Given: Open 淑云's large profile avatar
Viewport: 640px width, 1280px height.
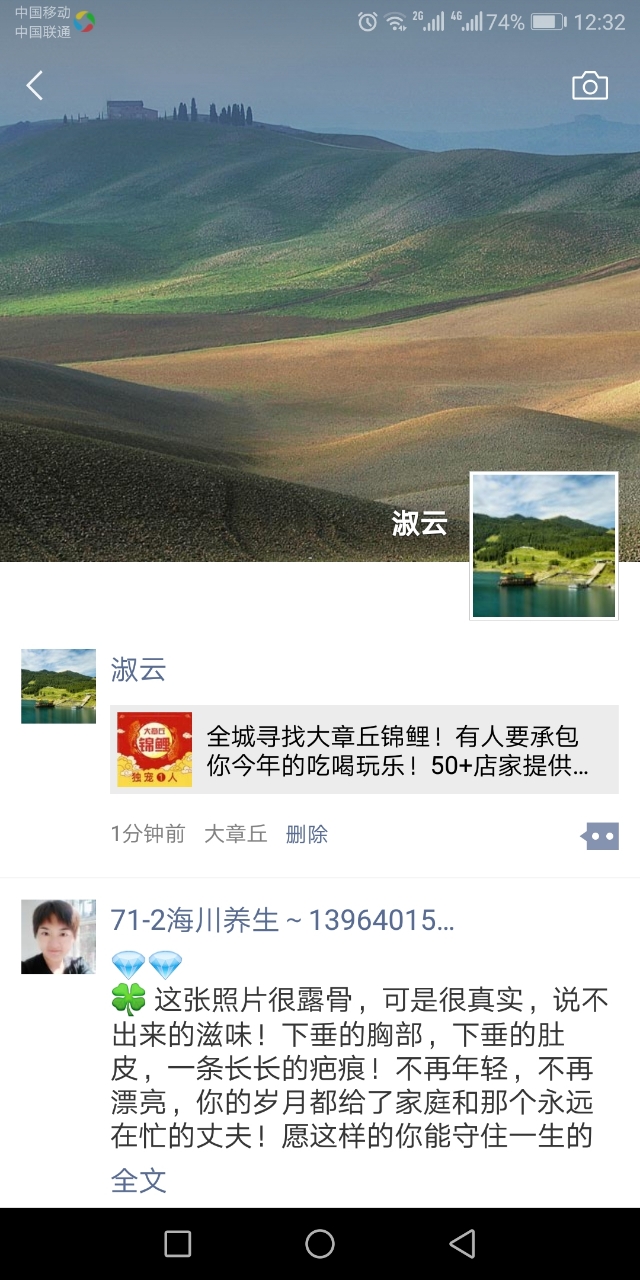Looking at the screenshot, I should 544,546.
